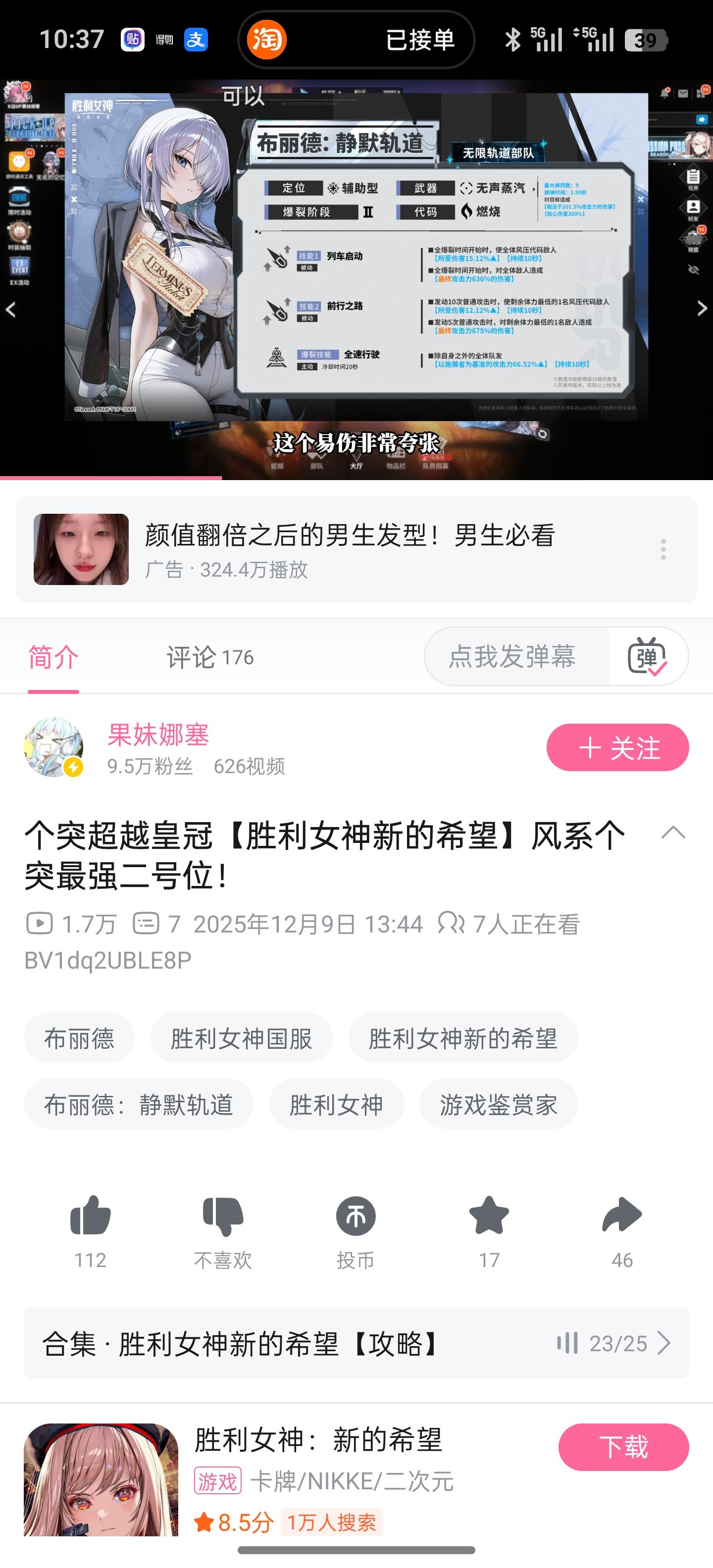
Task: Open the 布丽德 tag
Action: pos(79,1039)
